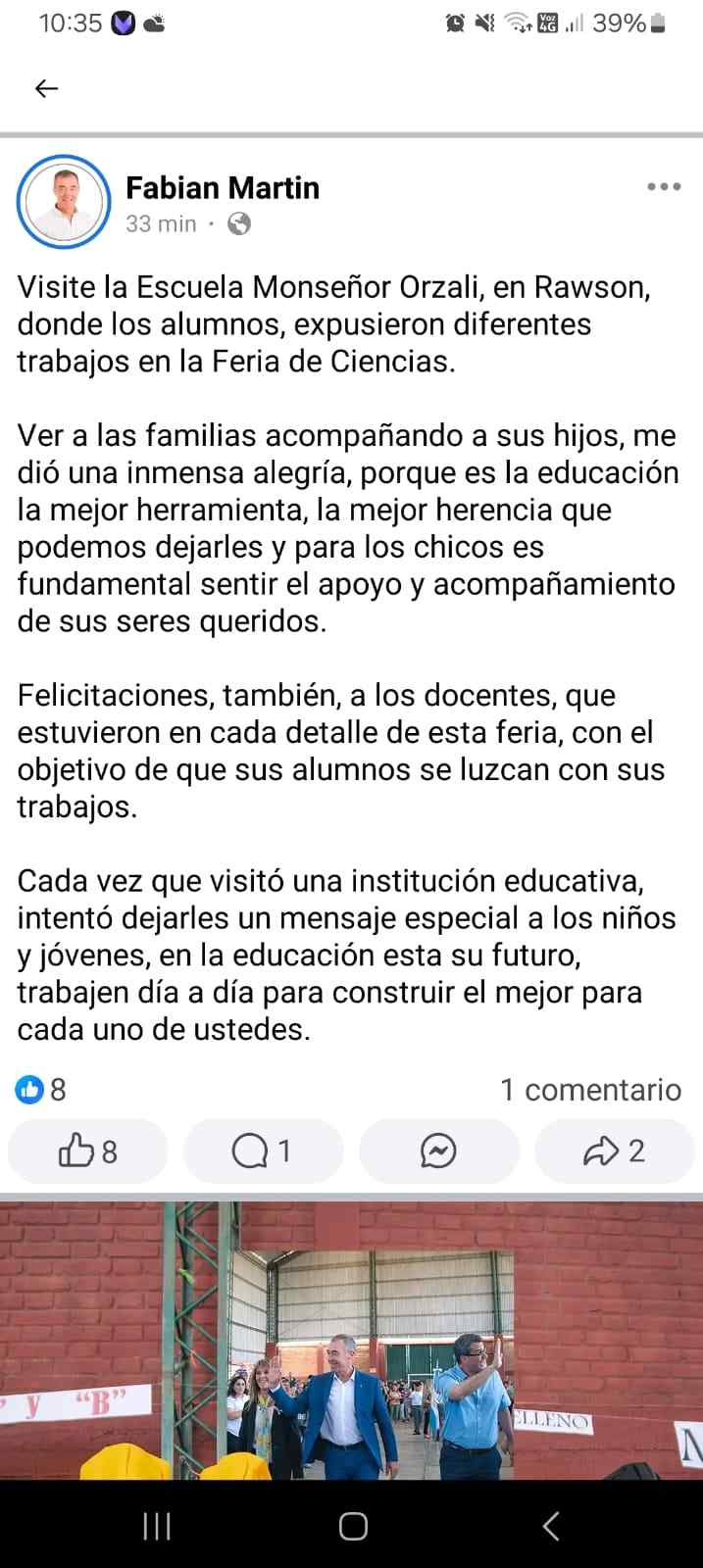Open the 1 comentario link

click(590, 1089)
